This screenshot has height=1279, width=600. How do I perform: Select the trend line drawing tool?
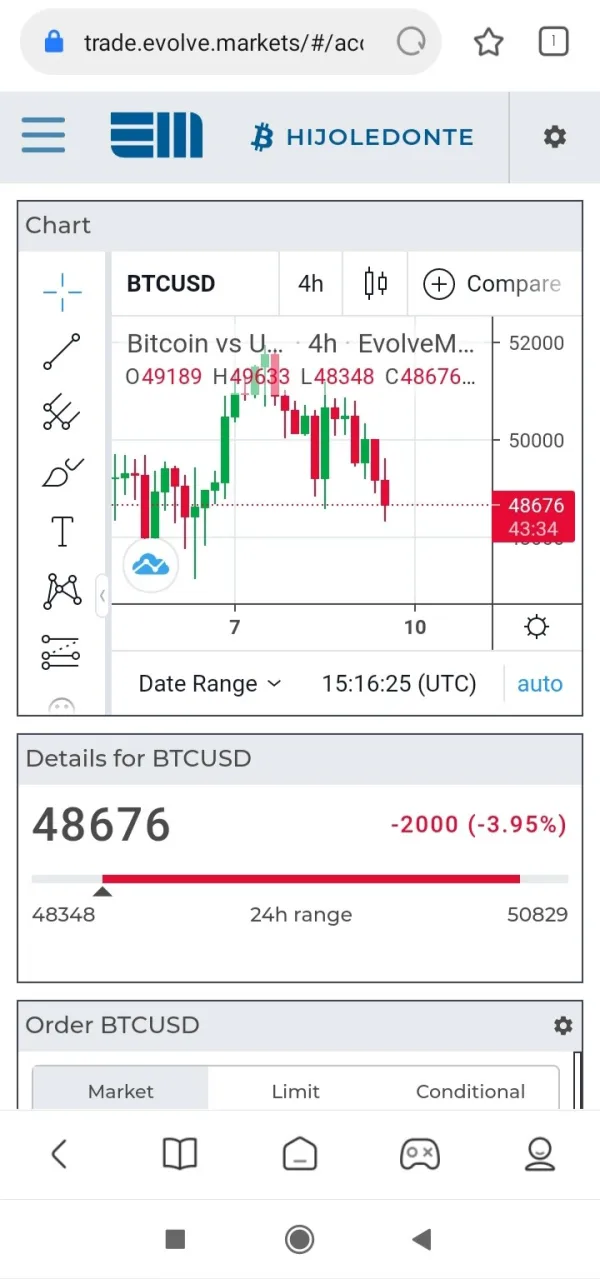(x=62, y=352)
